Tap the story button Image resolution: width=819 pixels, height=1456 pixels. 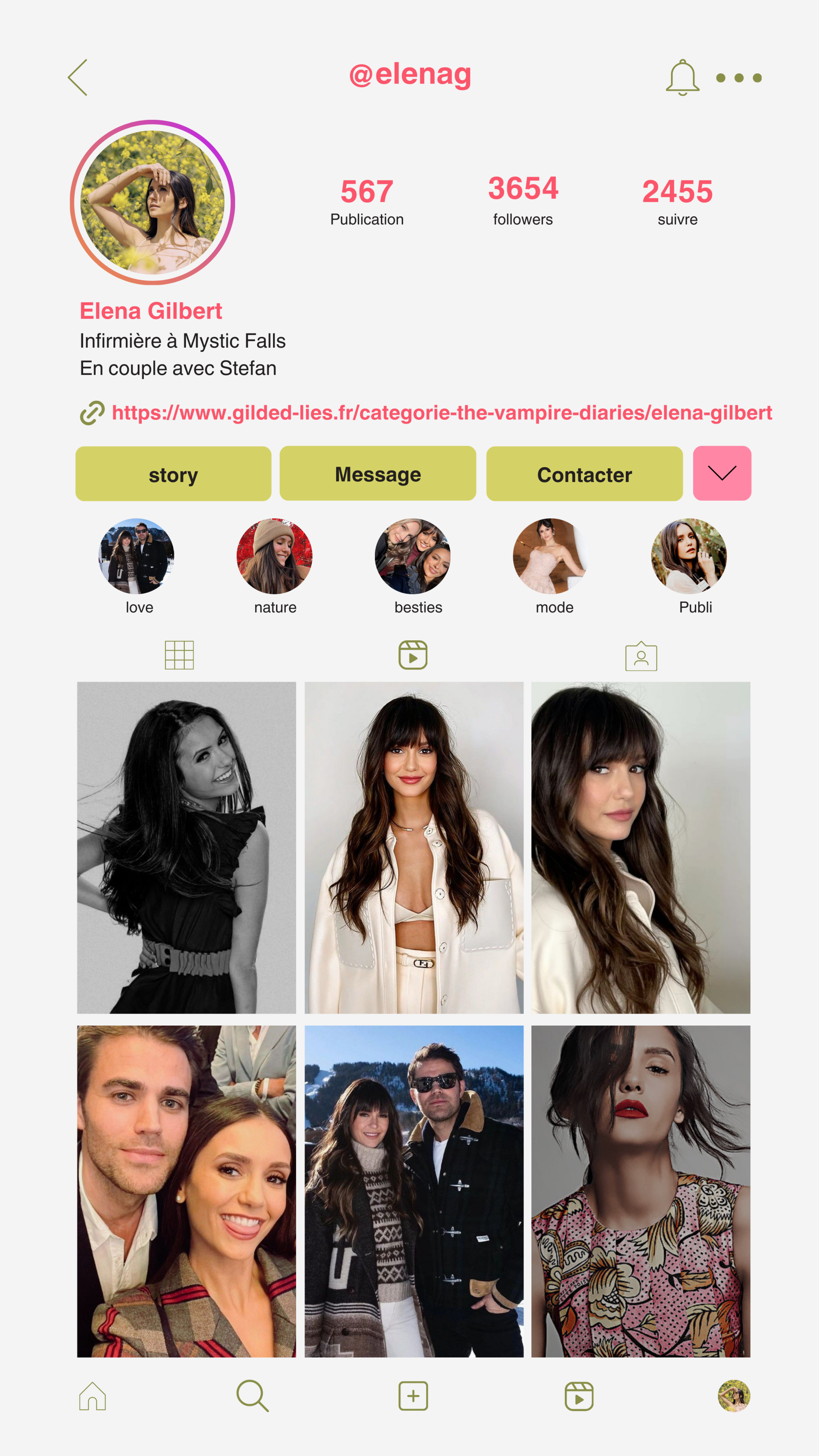tap(173, 474)
